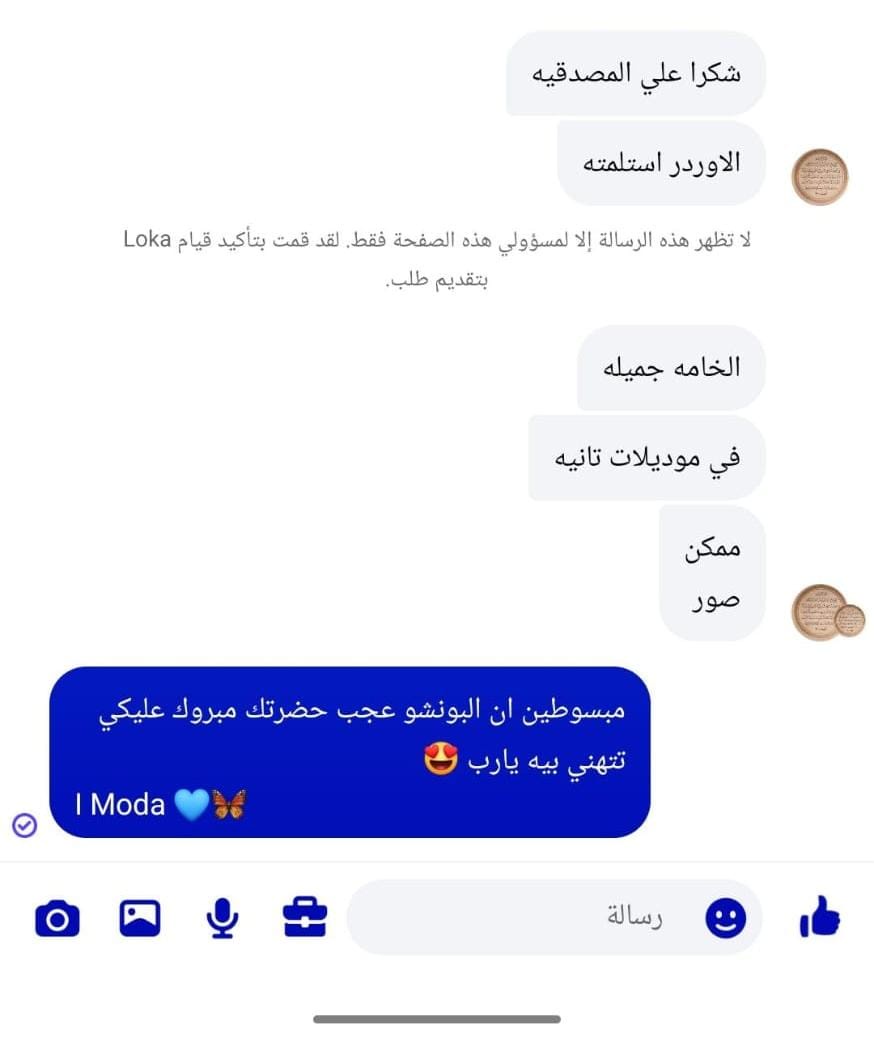The width and height of the screenshot is (874, 1038).
Task: Open the camera to take a photo
Action: 57,917
